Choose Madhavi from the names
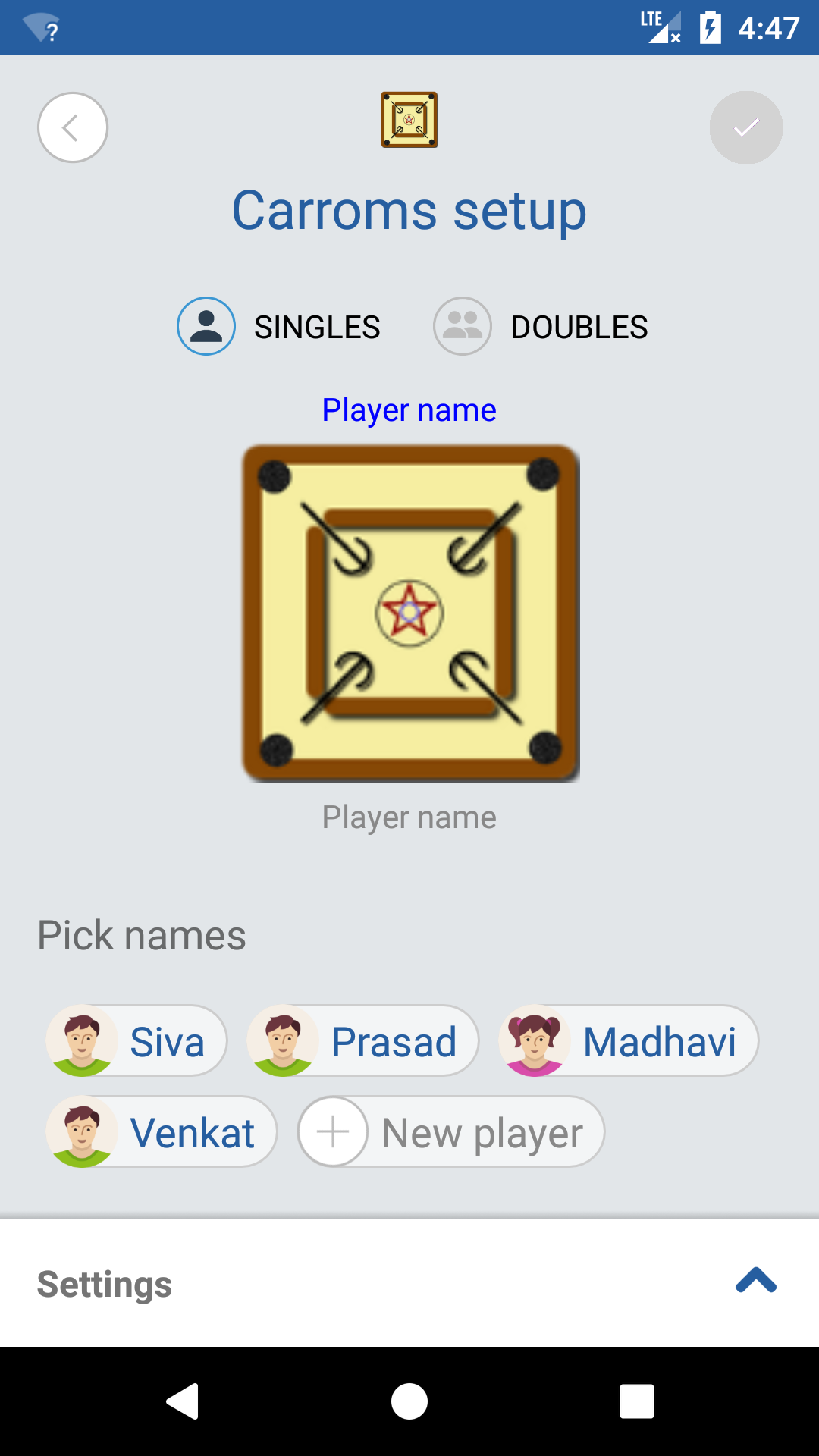The height and width of the screenshot is (1456, 819). 628,1041
